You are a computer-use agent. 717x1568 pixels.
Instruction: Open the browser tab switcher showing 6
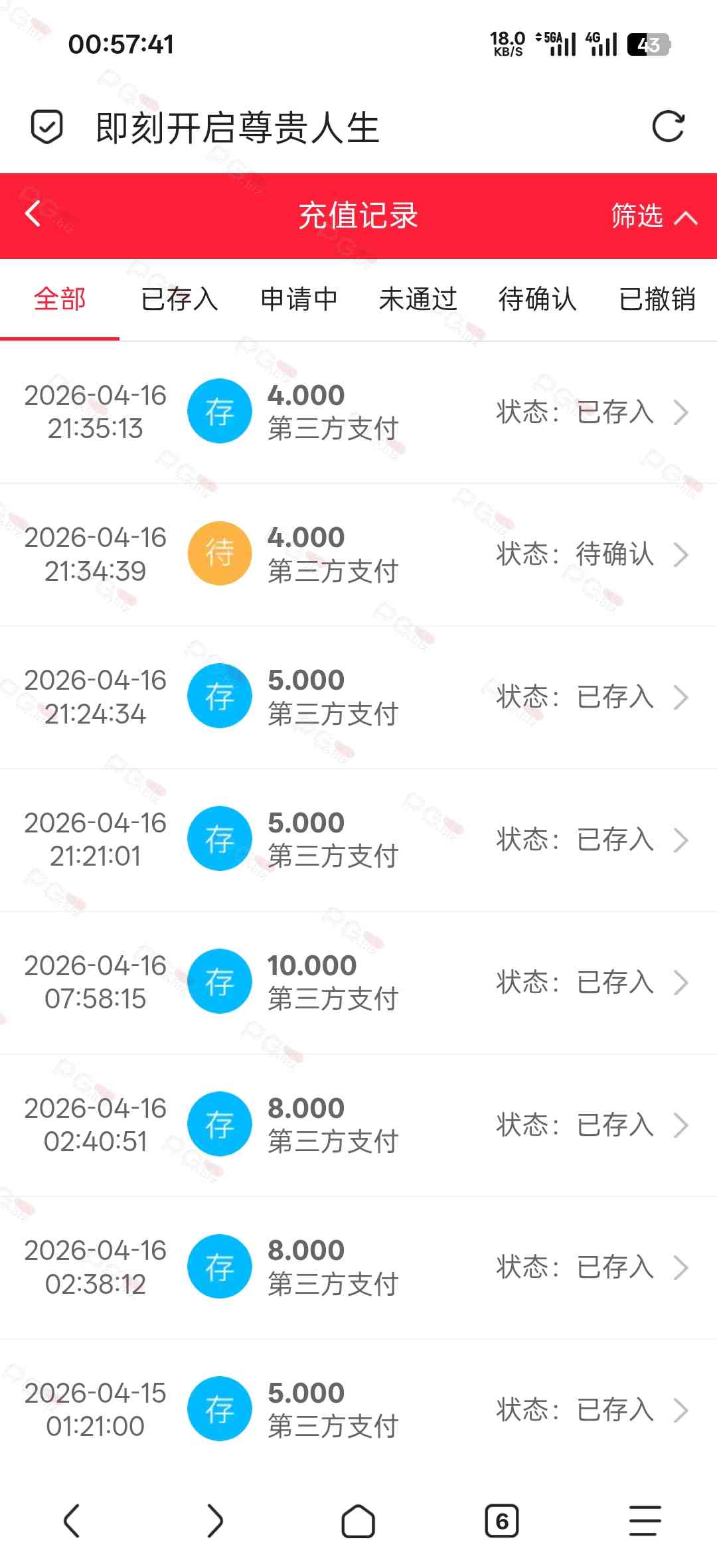click(x=502, y=1521)
